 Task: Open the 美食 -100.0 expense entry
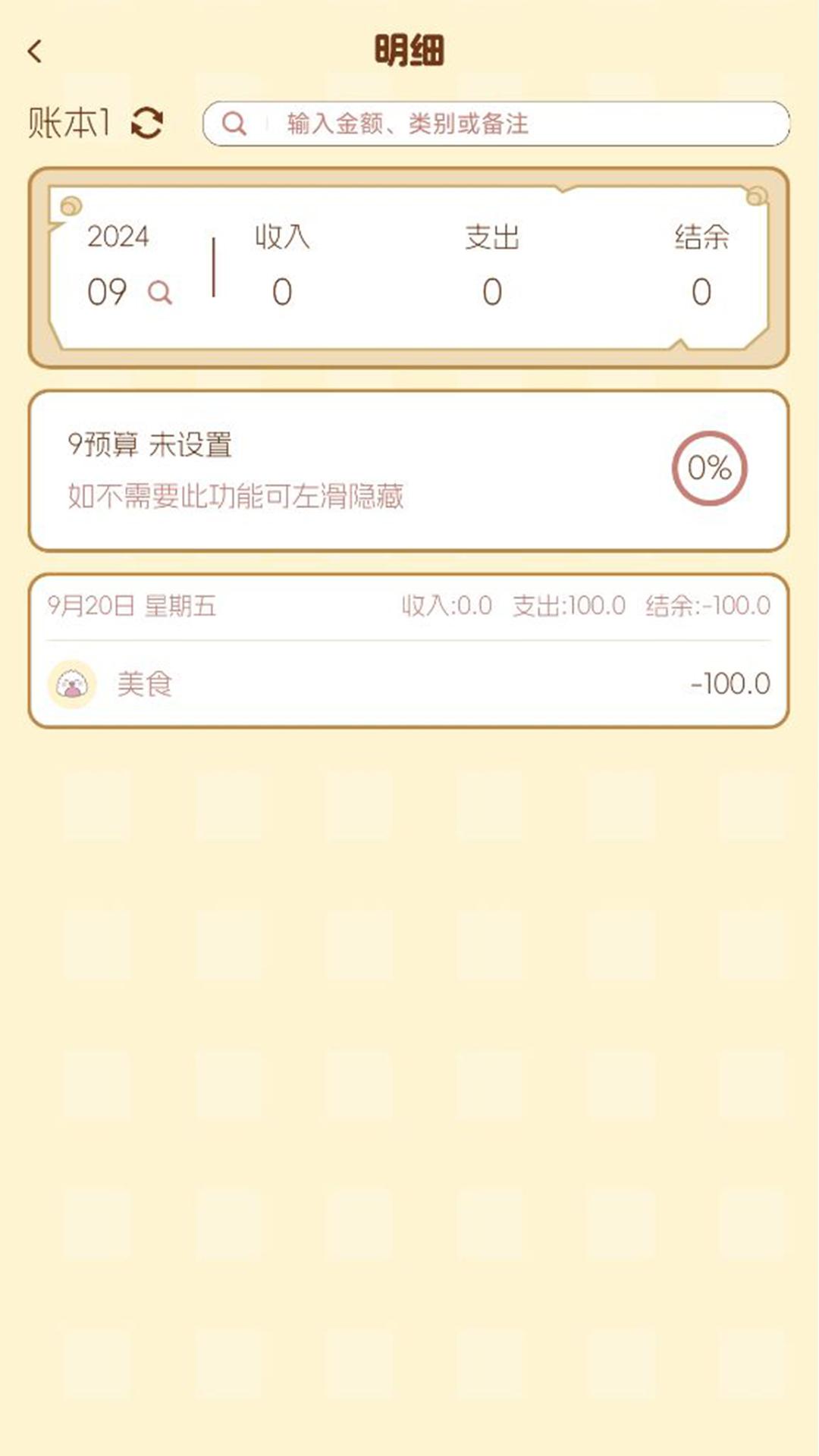[x=408, y=684]
